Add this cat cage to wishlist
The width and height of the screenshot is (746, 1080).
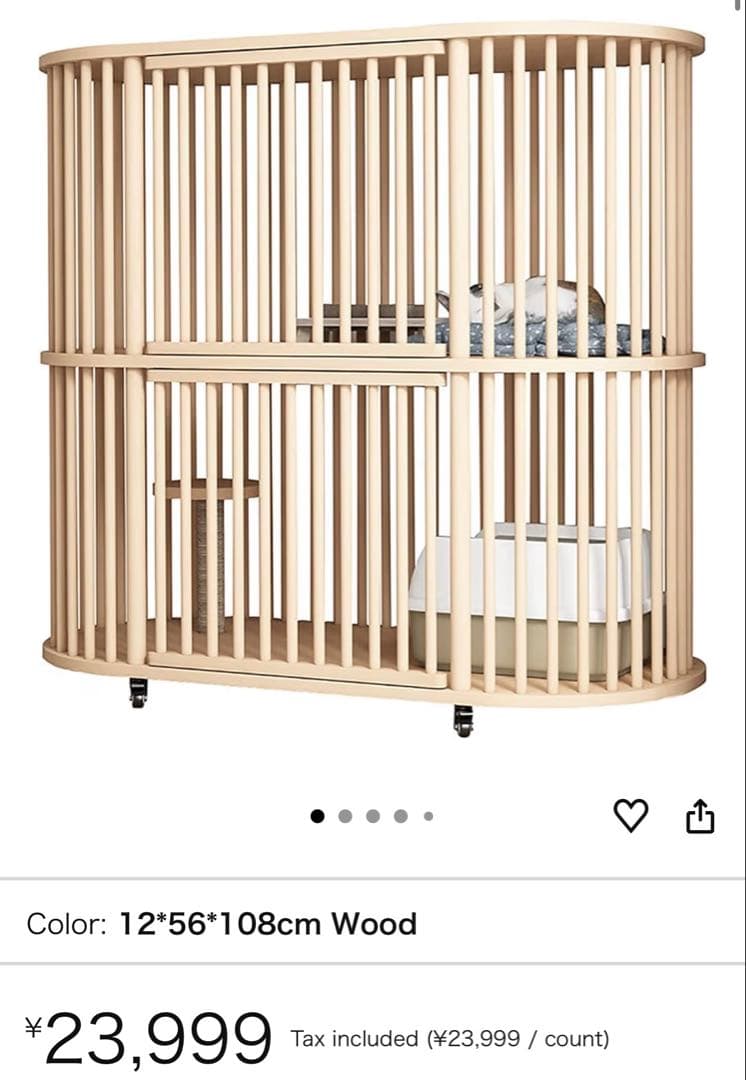[x=630, y=816]
